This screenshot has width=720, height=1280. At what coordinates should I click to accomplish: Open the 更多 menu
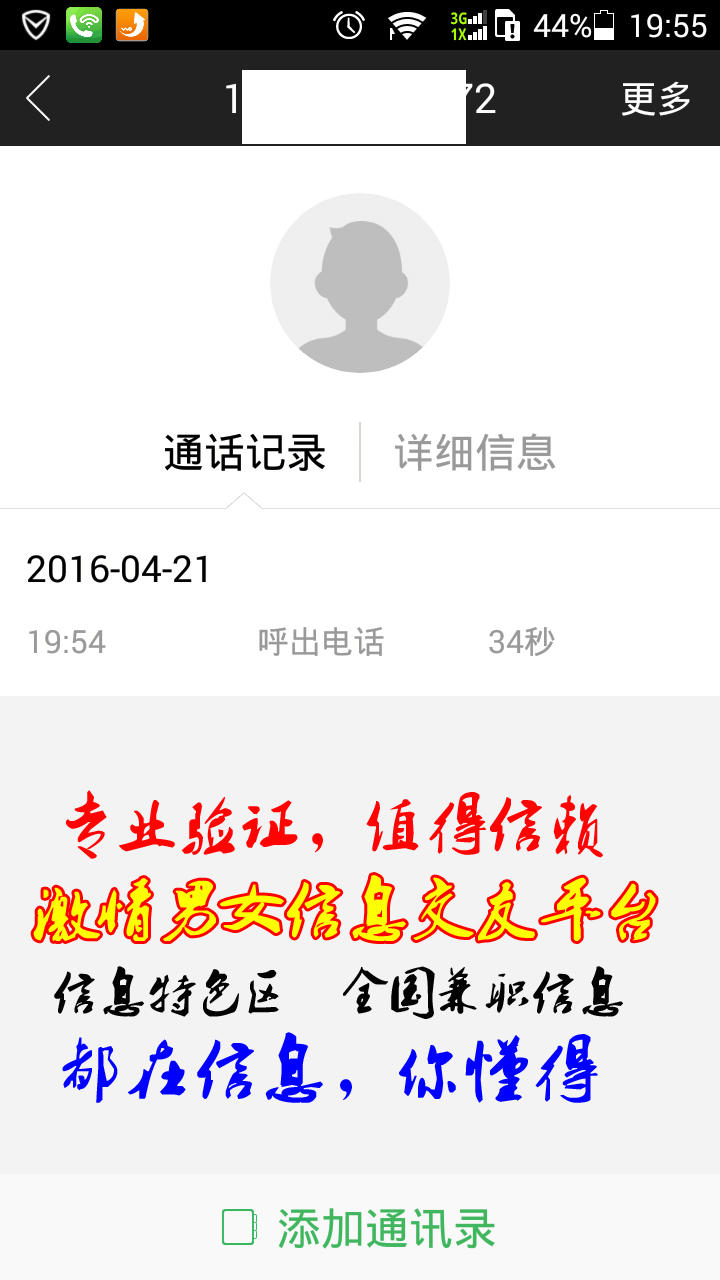[x=656, y=98]
